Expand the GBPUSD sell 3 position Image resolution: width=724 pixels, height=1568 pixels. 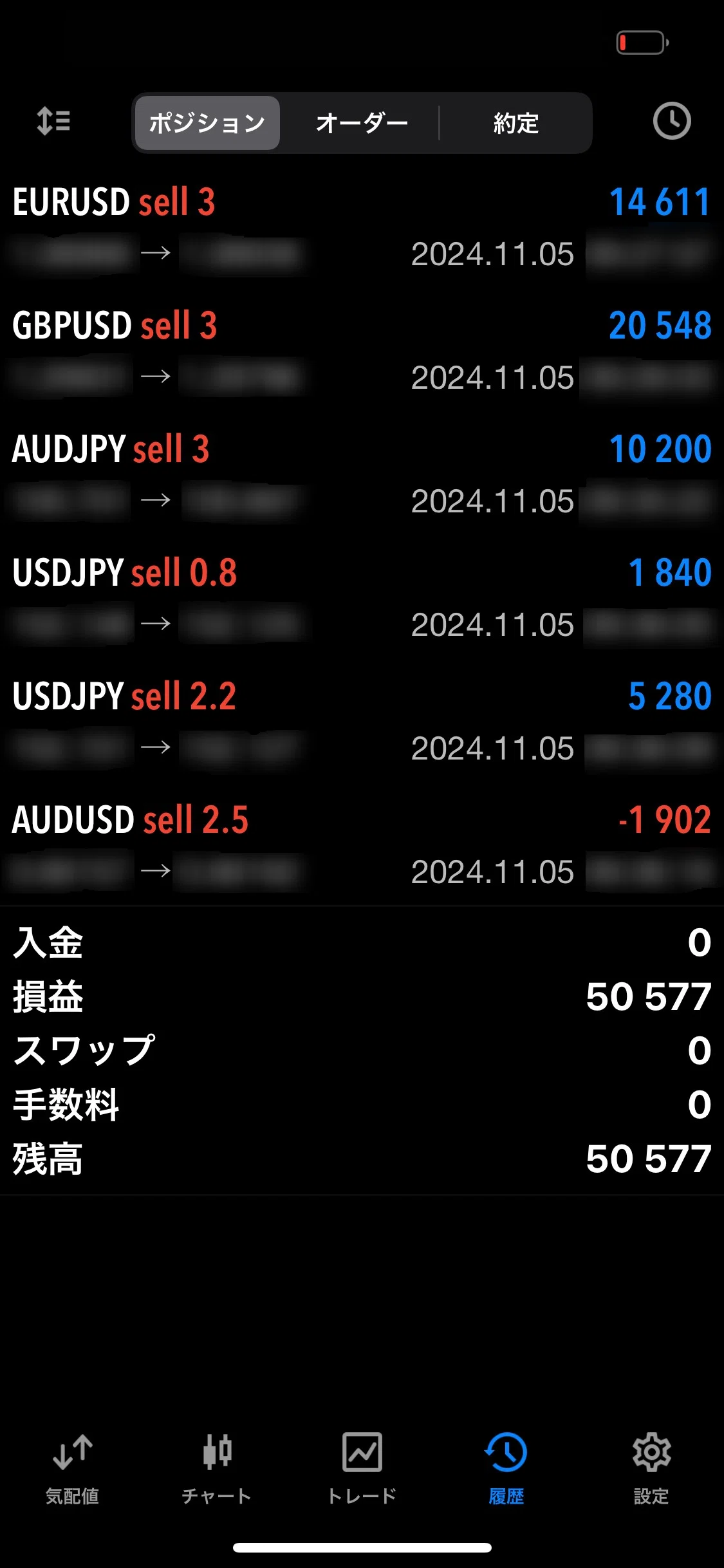[362, 351]
